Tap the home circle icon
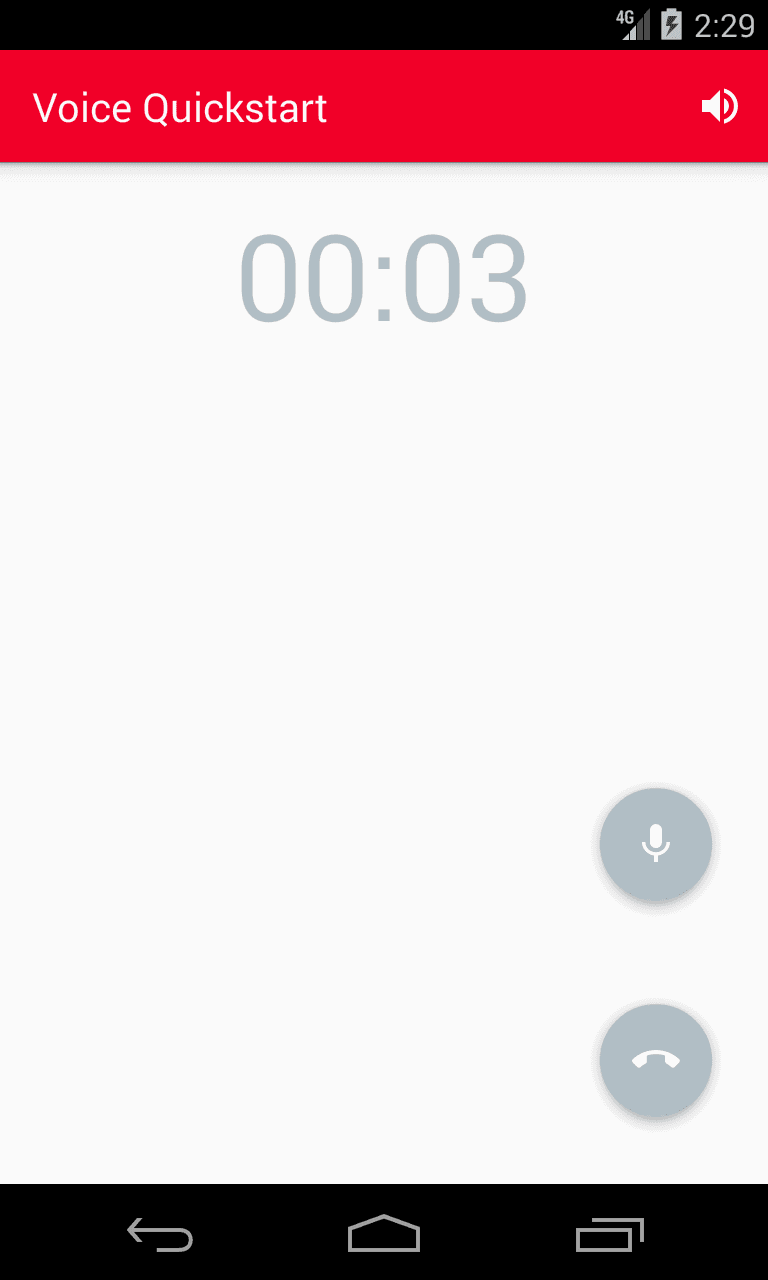Viewport: 768px width, 1280px height. (x=384, y=1235)
